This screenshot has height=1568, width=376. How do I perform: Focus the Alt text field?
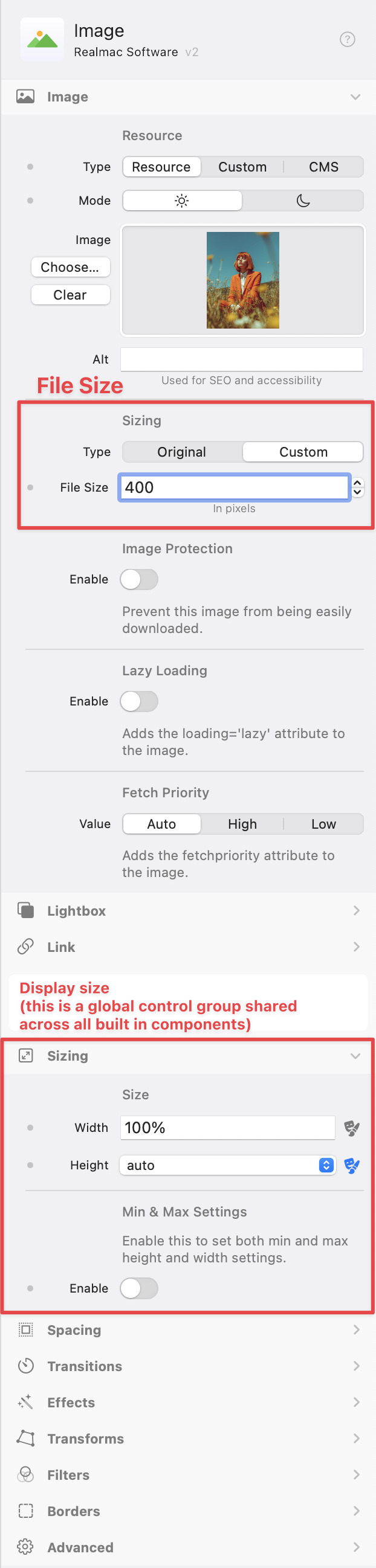(x=241, y=359)
